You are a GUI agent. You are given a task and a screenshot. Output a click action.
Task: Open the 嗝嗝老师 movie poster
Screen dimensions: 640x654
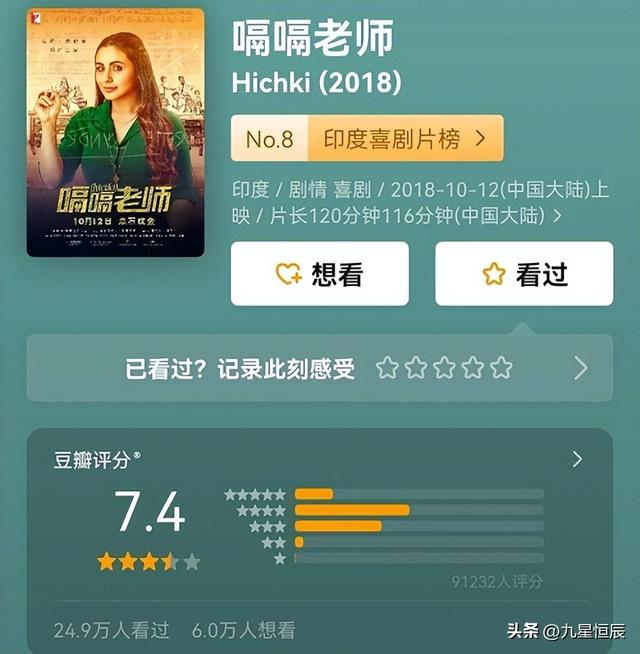click(x=115, y=132)
